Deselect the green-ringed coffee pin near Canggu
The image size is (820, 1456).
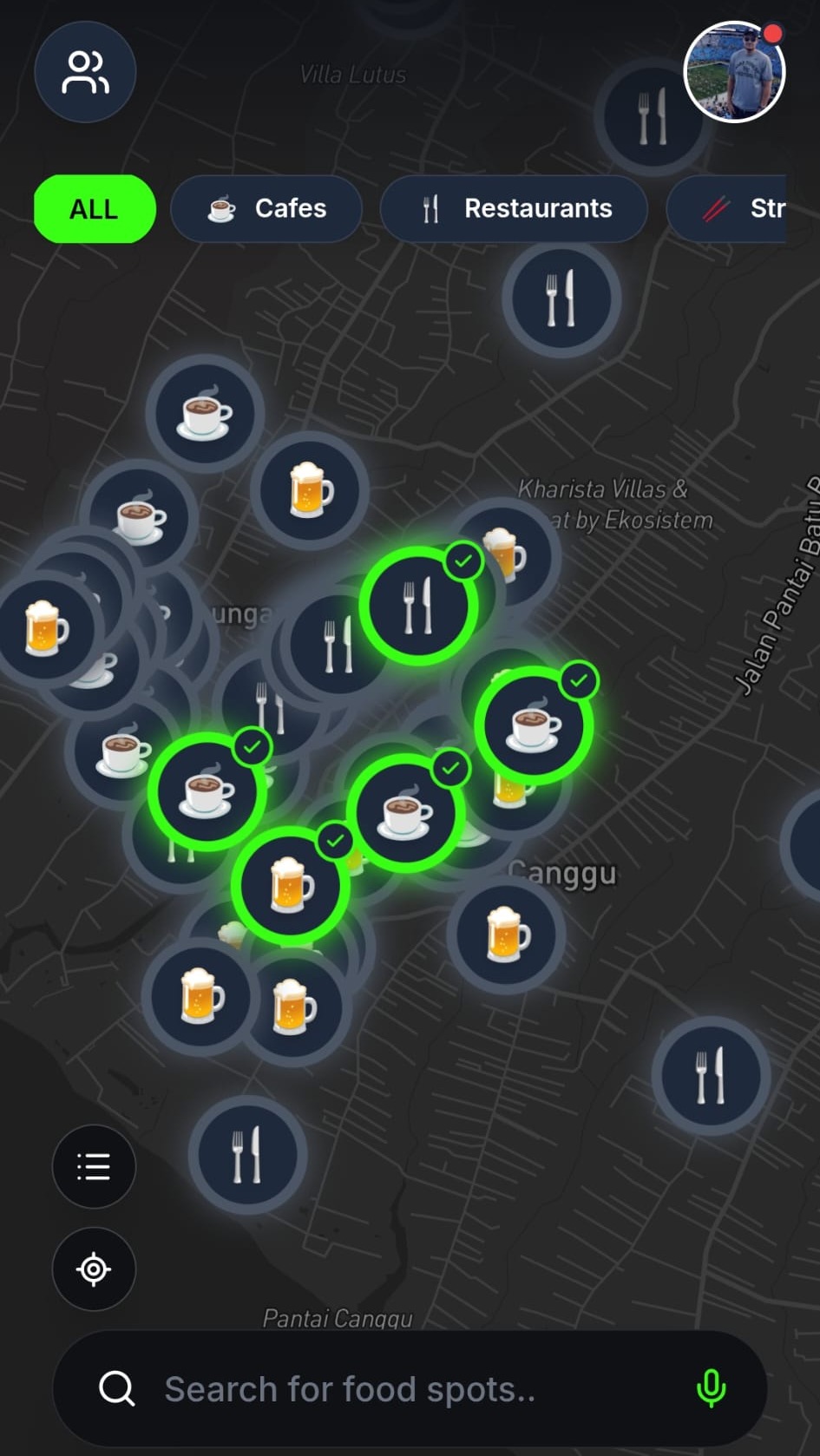pos(535,727)
